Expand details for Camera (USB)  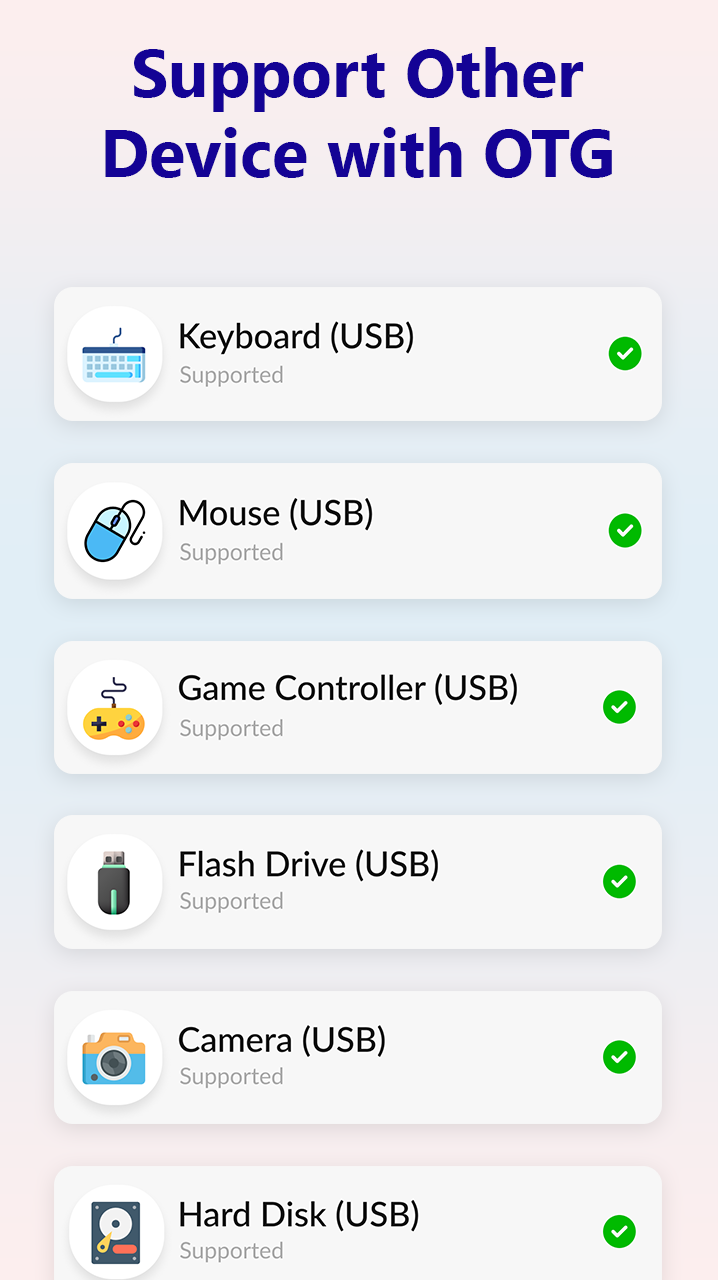coord(358,1057)
